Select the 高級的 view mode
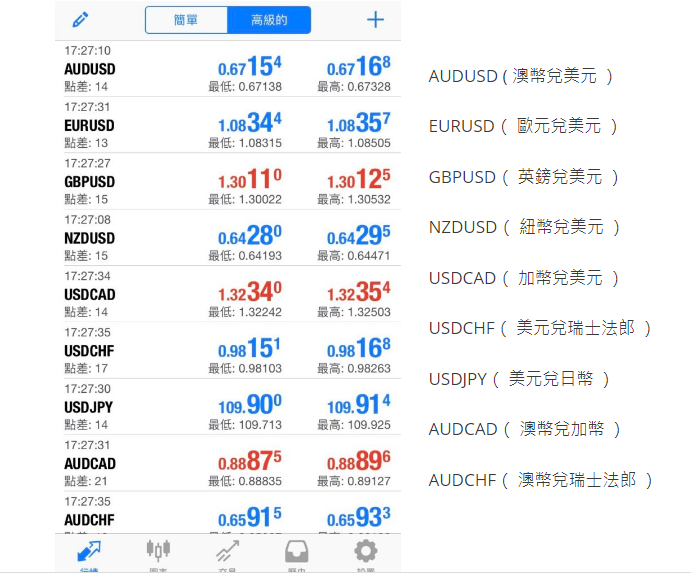 (x=268, y=20)
